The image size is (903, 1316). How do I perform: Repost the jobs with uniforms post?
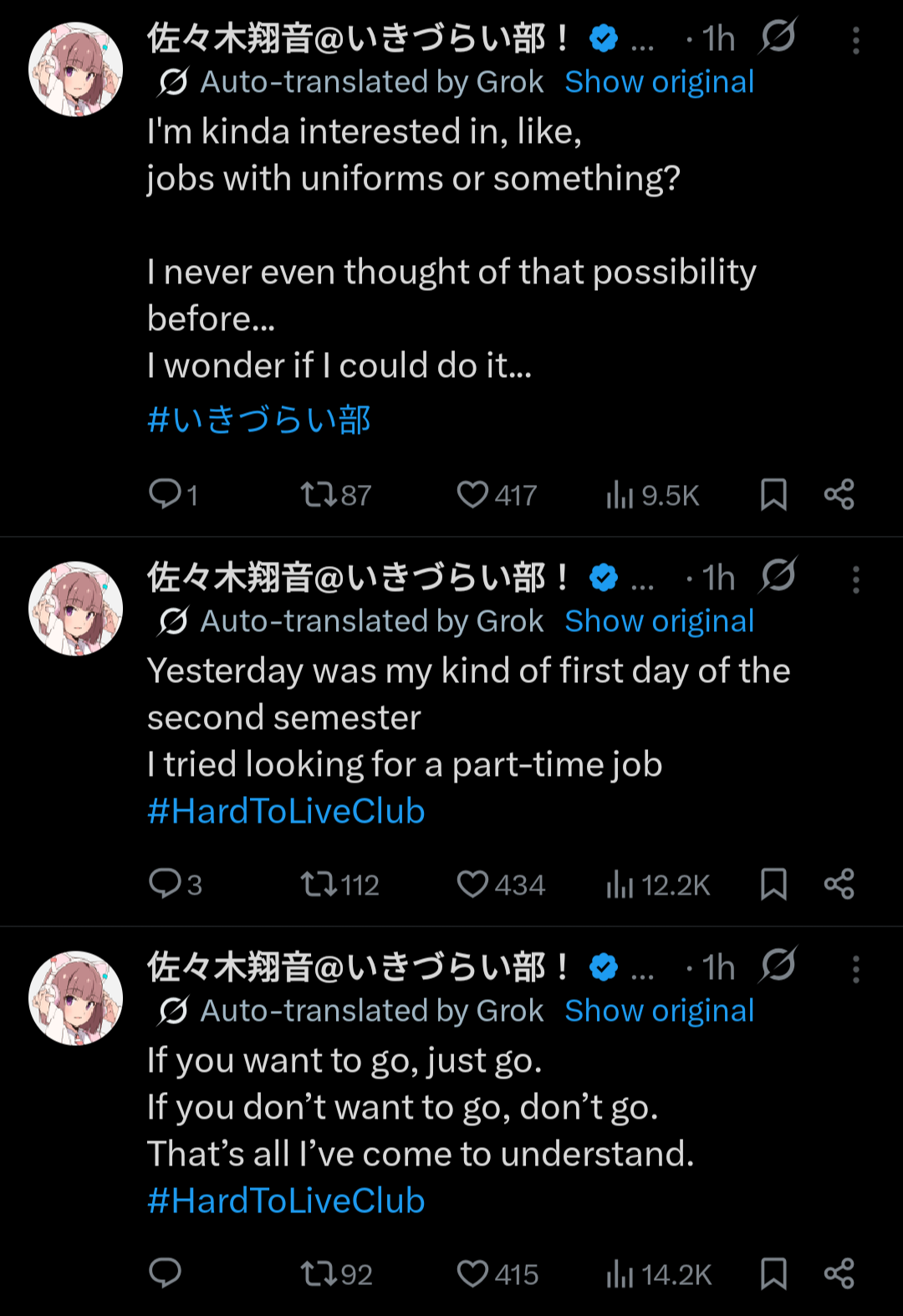pyautogui.click(x=319, y=495)
